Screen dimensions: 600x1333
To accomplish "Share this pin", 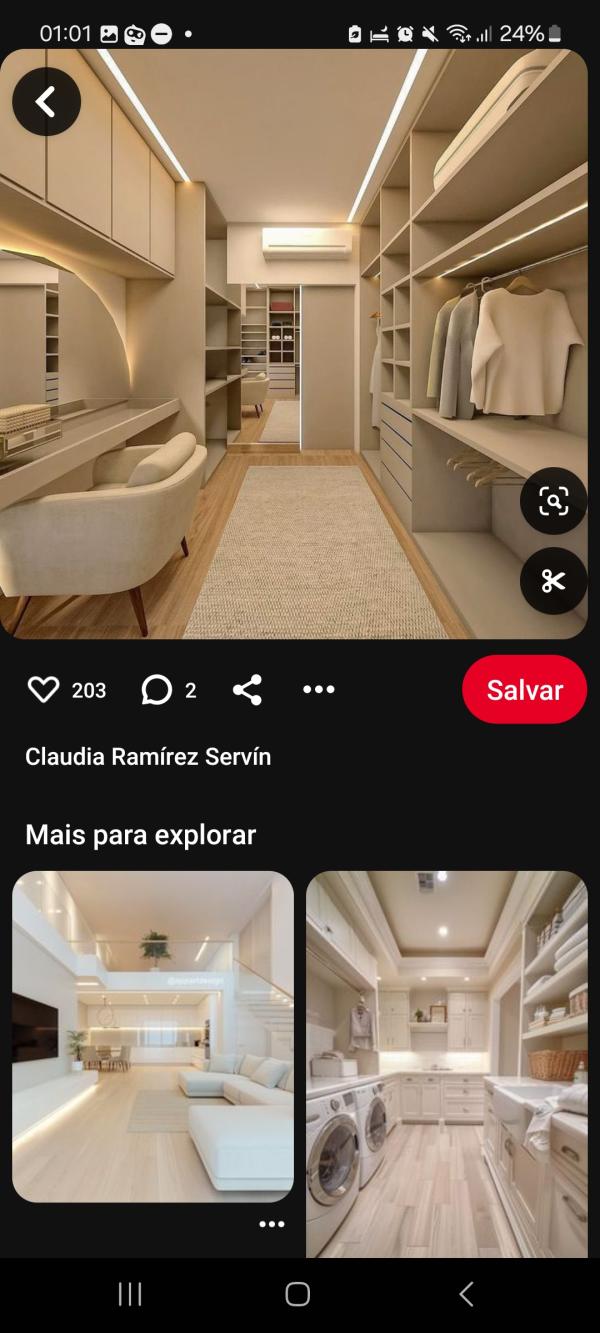I will click(247, 689).
